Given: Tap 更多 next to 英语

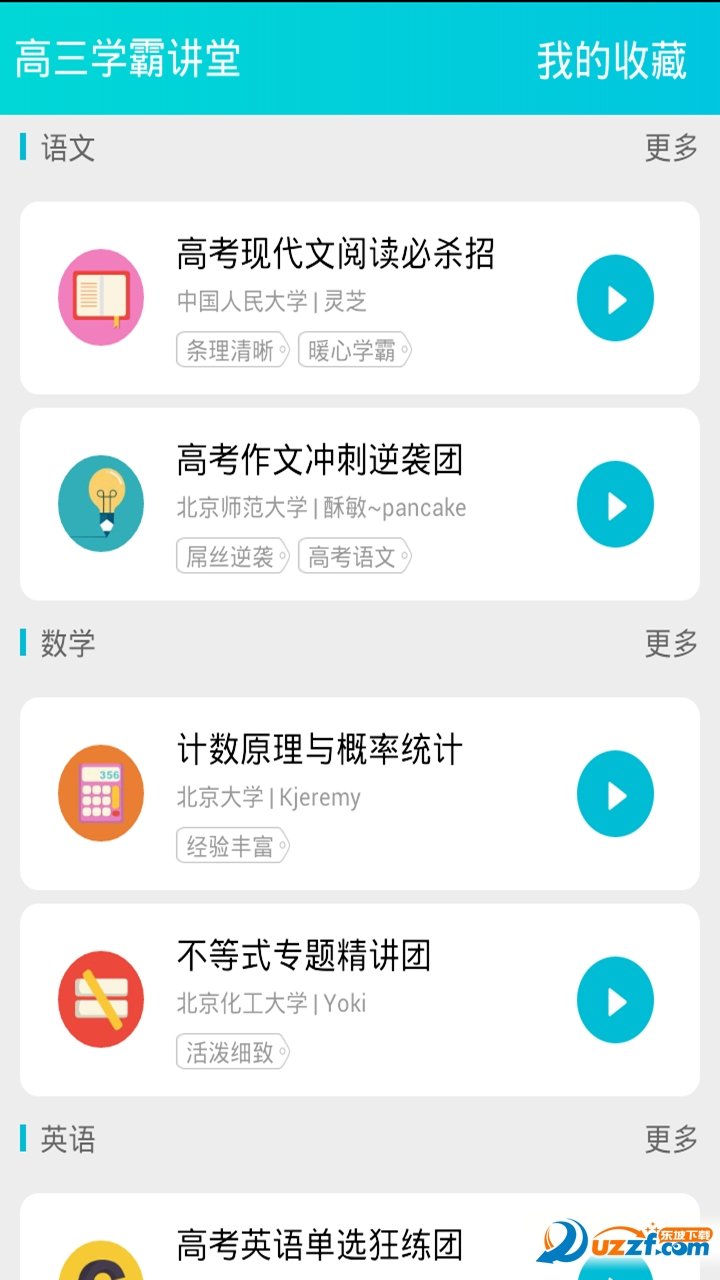Looking at the screenshot, I should tap(671, 1138).
